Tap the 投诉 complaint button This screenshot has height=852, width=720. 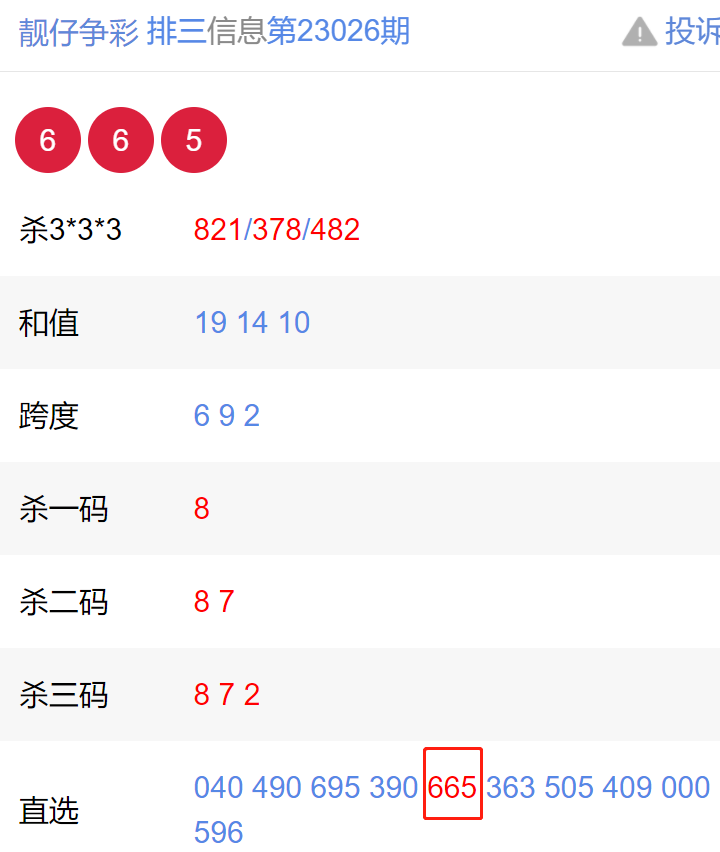(672, 32)
